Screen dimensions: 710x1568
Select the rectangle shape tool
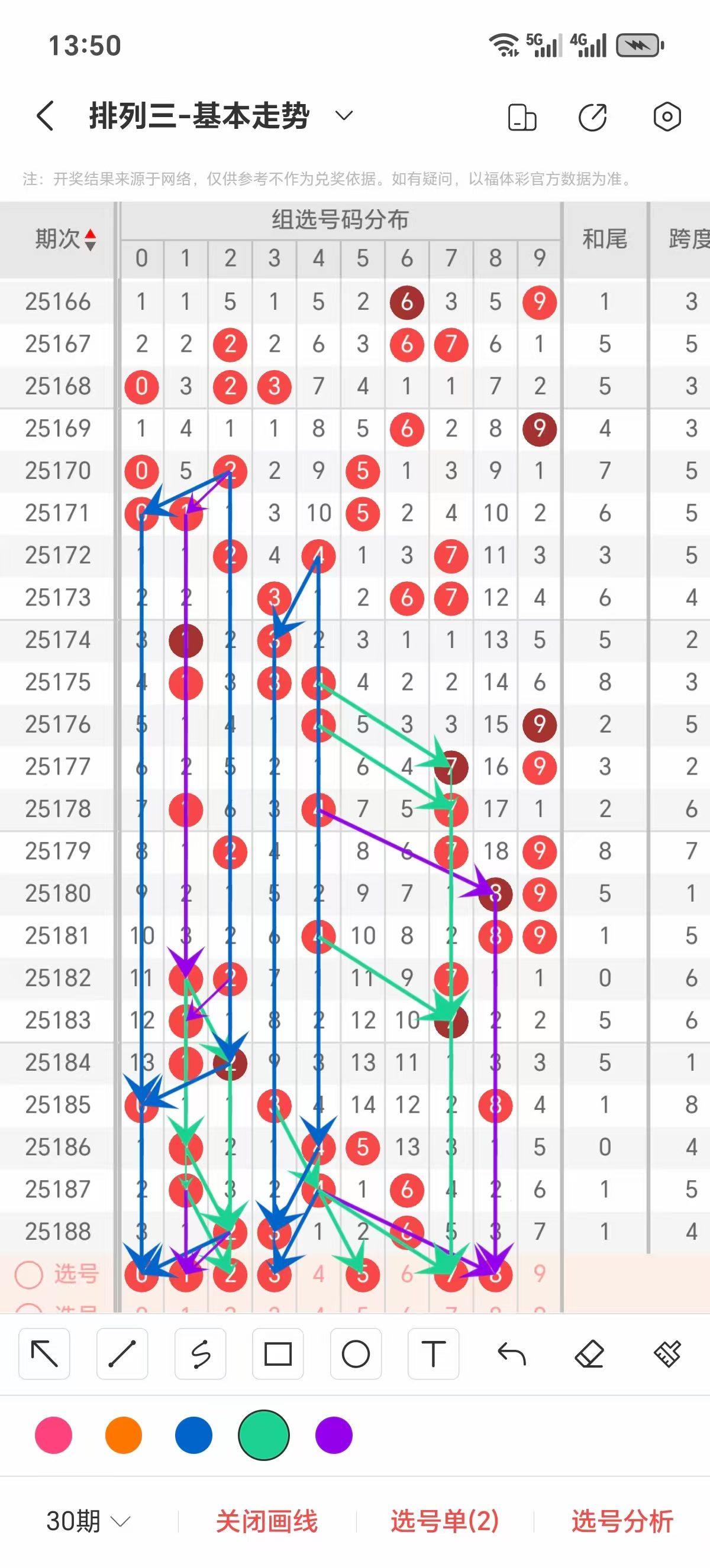tap(278, 1355)
